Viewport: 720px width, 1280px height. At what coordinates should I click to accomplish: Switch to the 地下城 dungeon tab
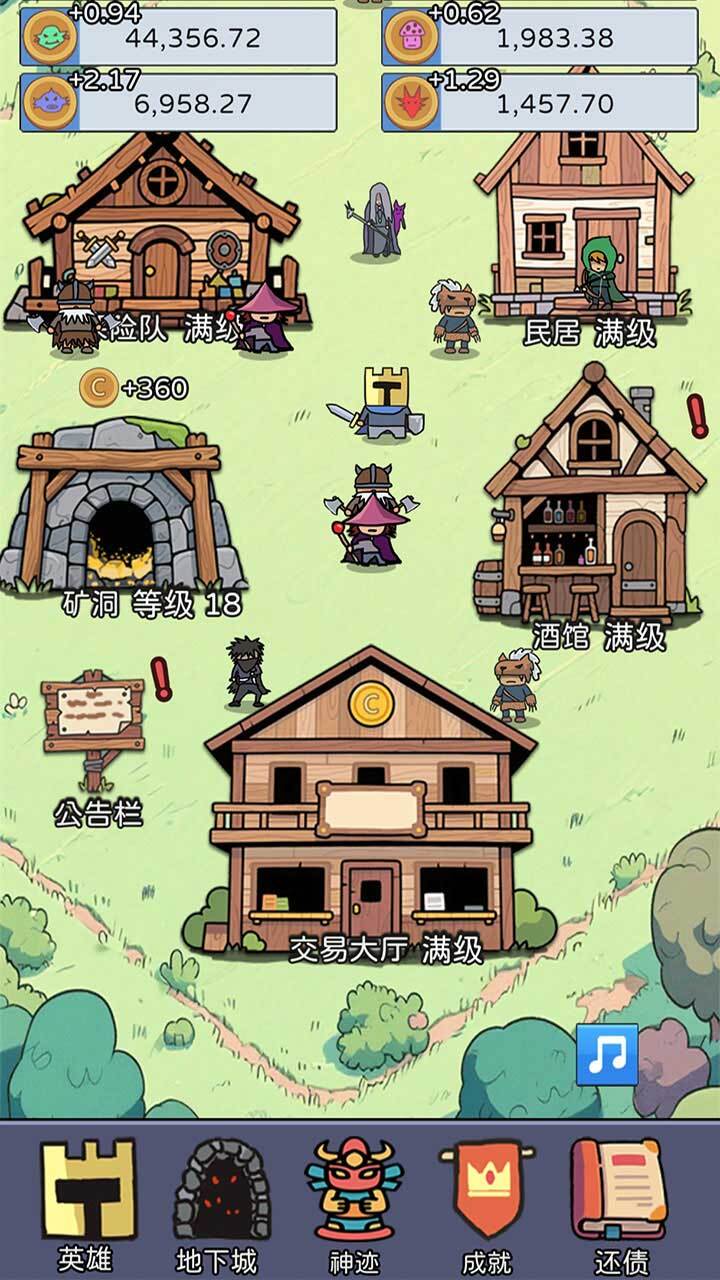pyautogui.click(x=216, y=1200)
